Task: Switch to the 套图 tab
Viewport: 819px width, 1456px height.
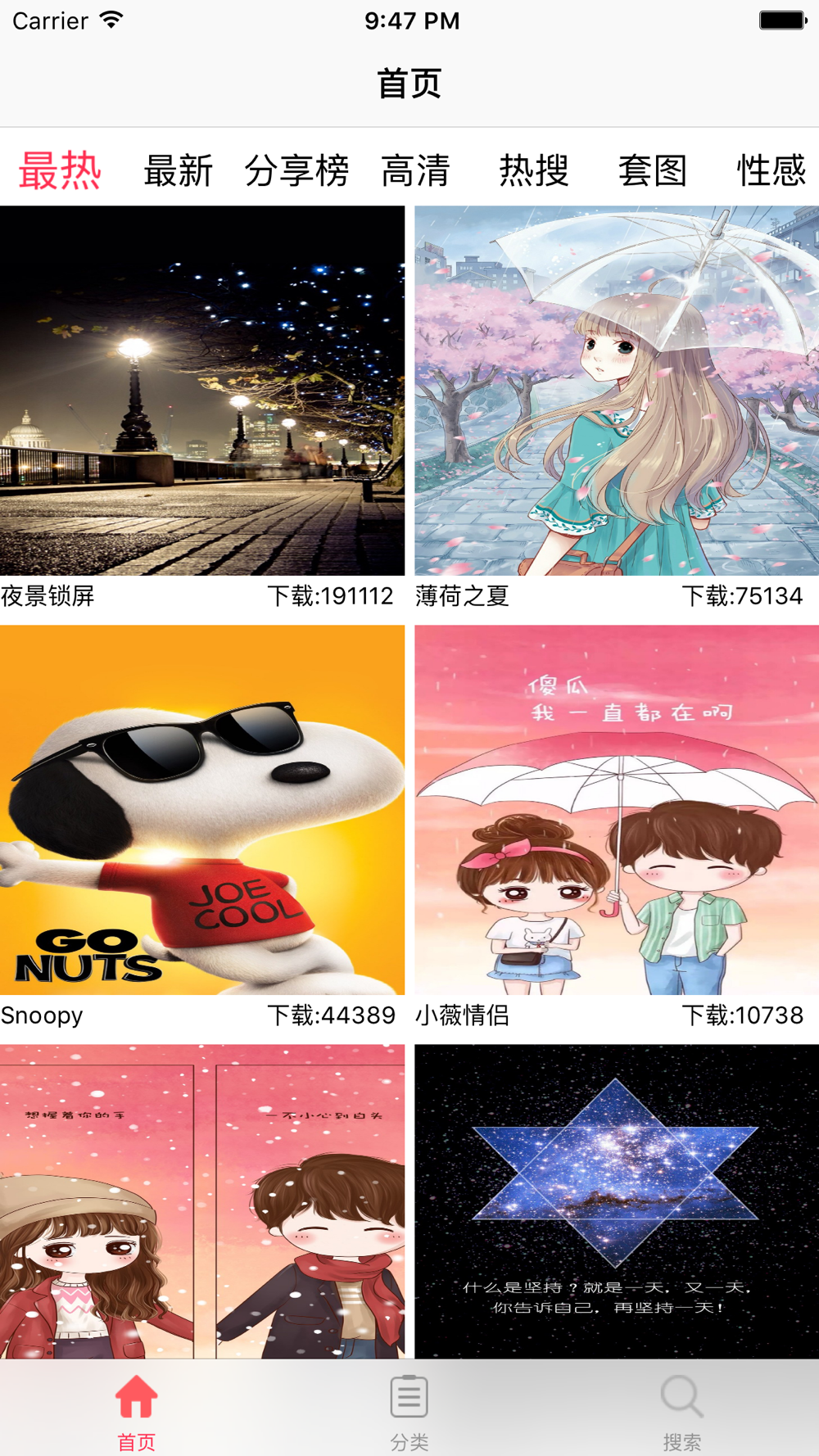Action: click(x=652, y=170)
